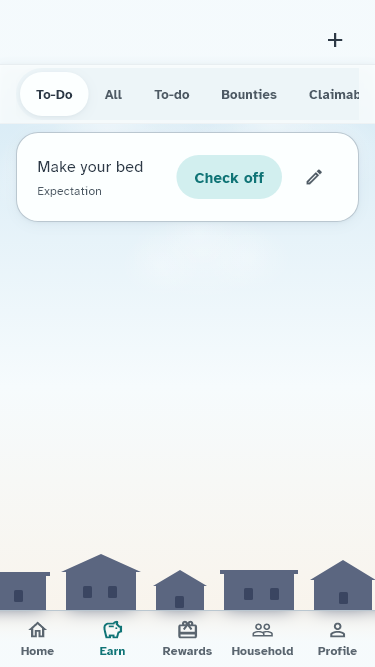Switch to the All filter
Screen dimensions: 375x667
click(x=113, y=94)
